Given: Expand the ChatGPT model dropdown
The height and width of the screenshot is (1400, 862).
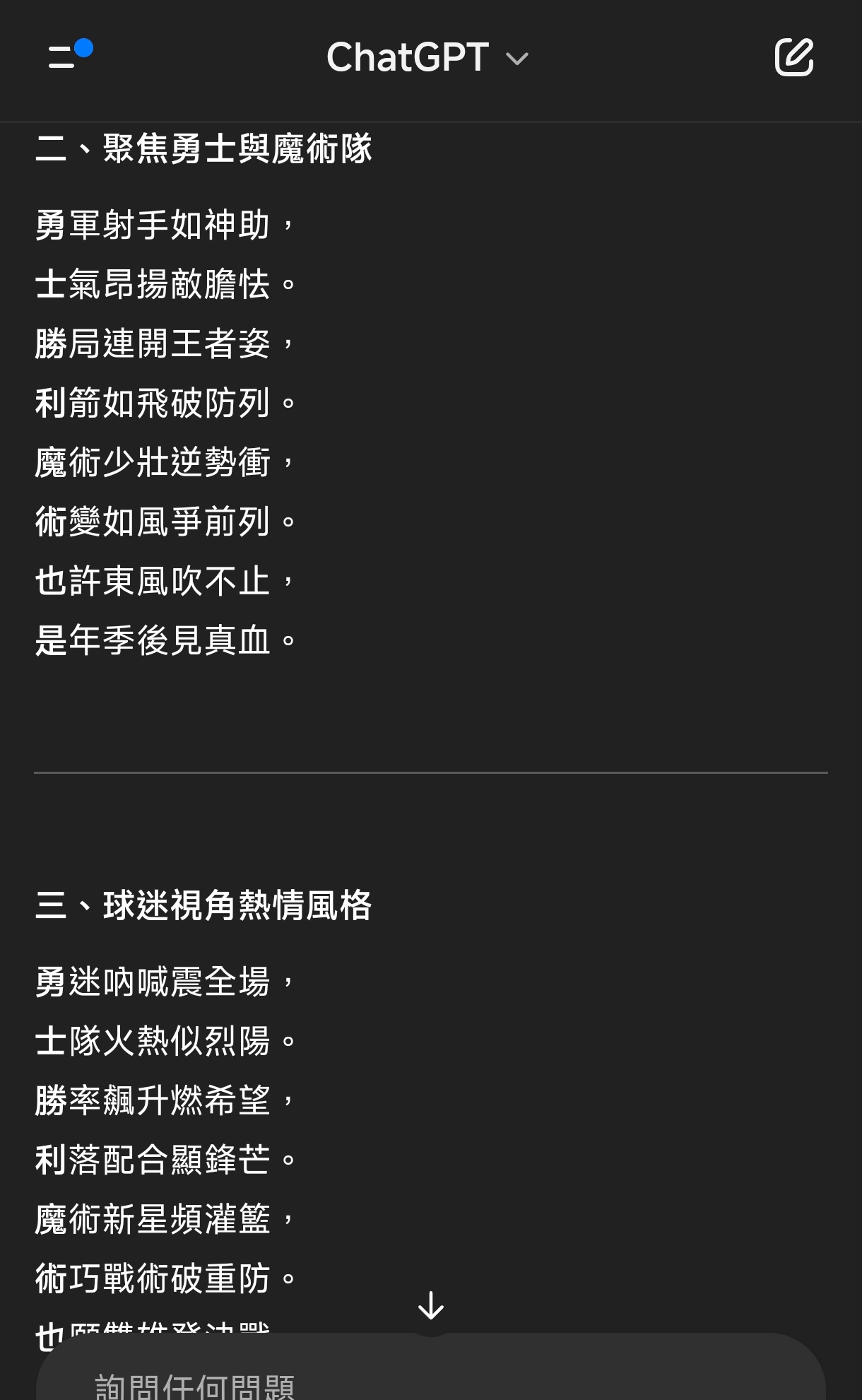Looking at the screenshot, I should pyautogui.click(x=427, y=57).
